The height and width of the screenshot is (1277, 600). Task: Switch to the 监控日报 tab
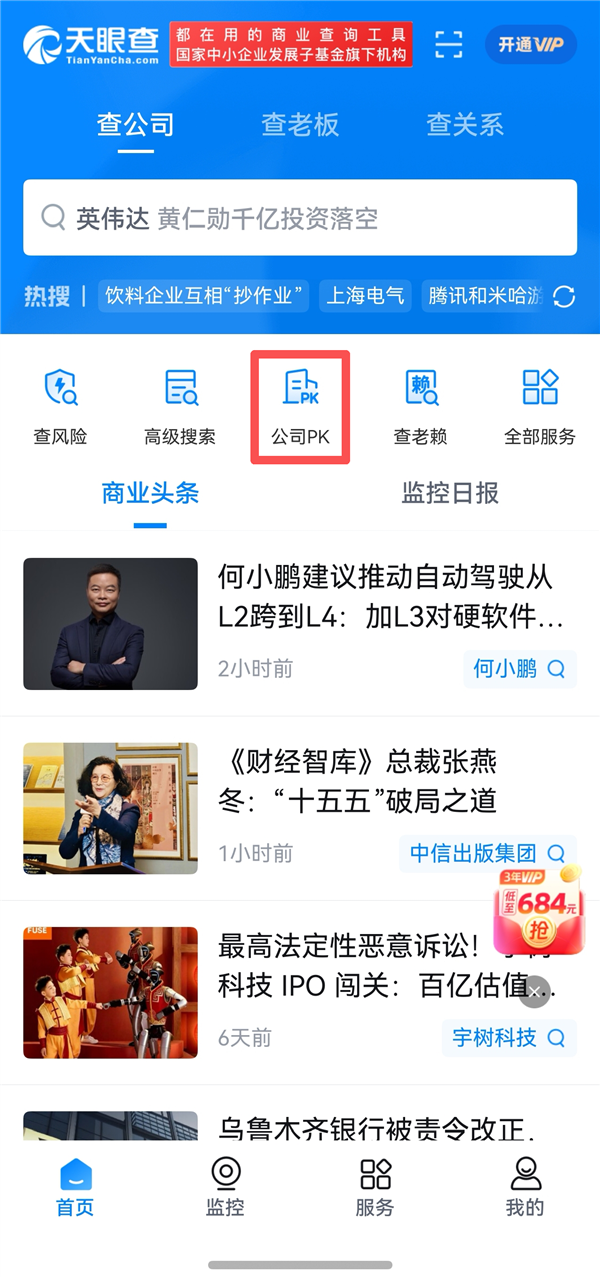coord(450,493)
